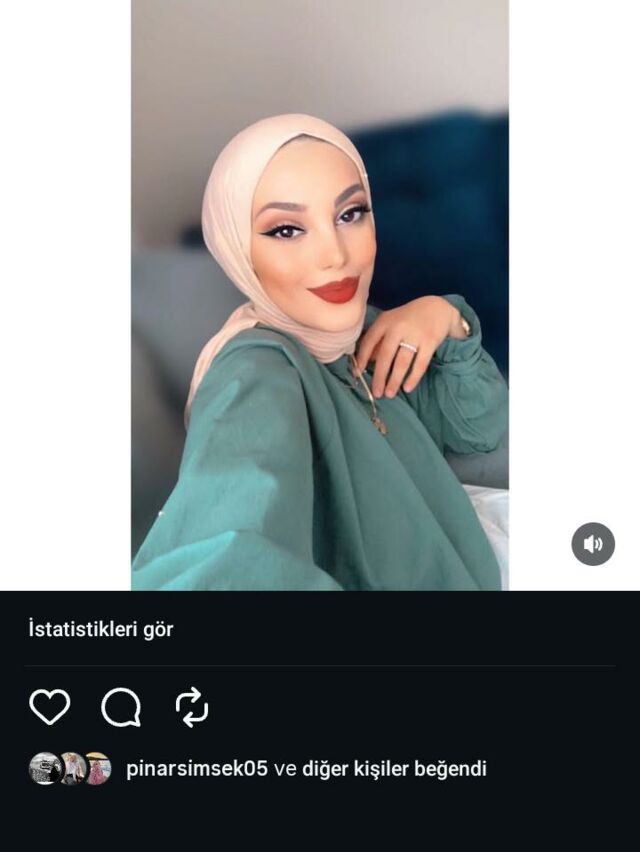Screen dimensions: 640x852
Task: Open İstatistikleri gör insights
Action: point(100,629)
